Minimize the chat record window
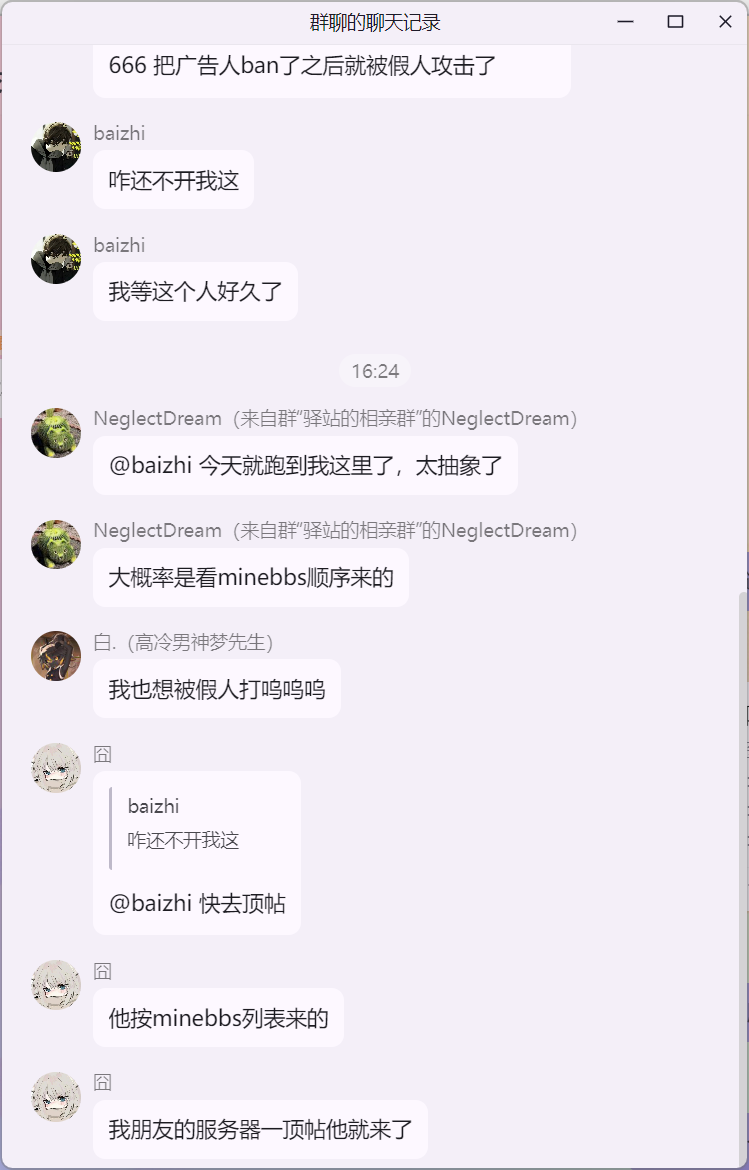Viewport: 749px width, 1170px height. click(x=626, y=22)
